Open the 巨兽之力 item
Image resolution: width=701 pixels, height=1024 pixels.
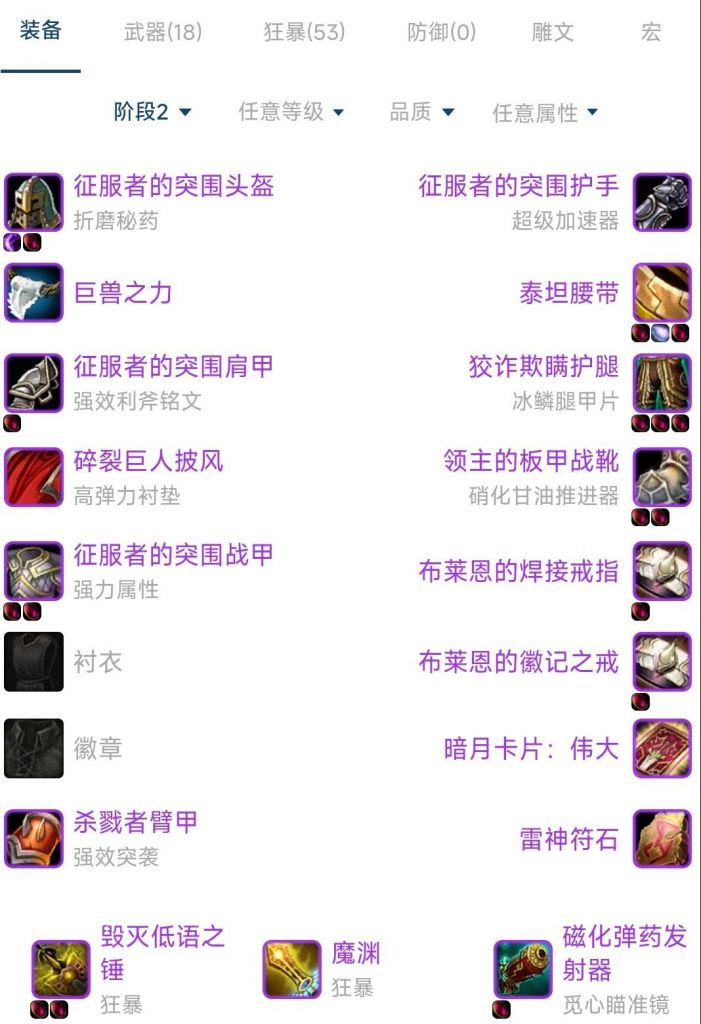[x=123, y=293]
